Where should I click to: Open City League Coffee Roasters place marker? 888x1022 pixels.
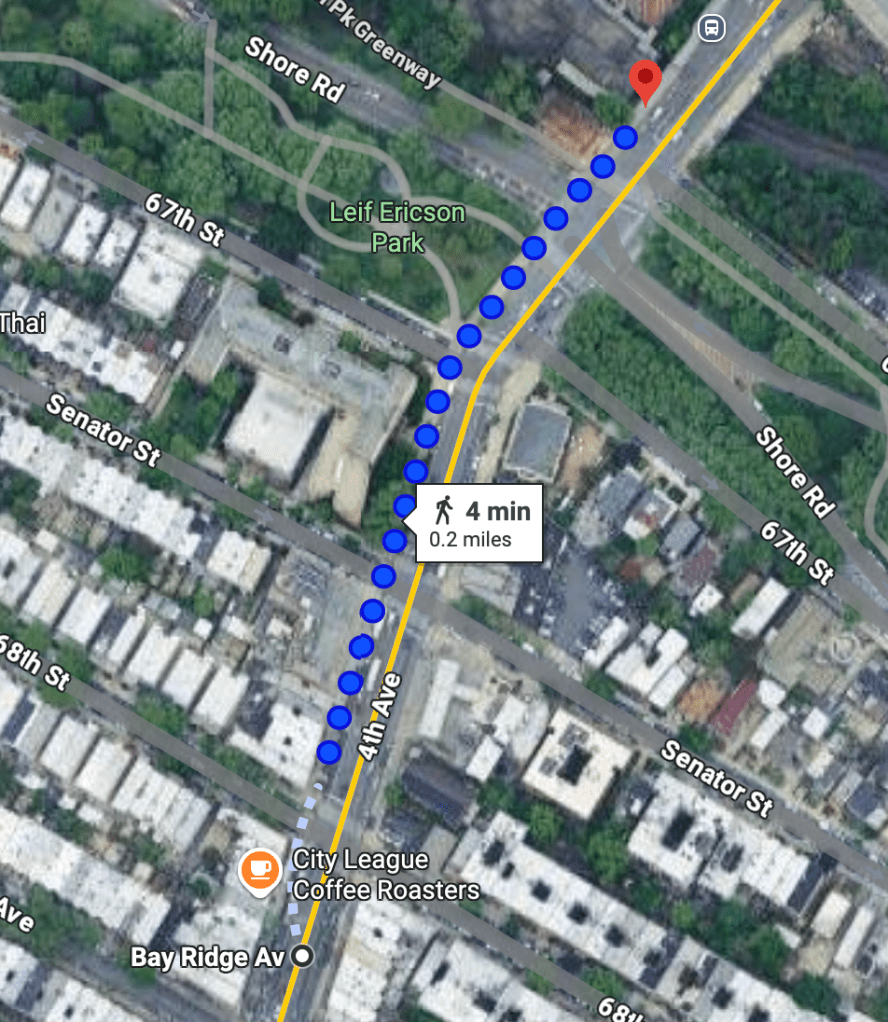pos(260,868)
